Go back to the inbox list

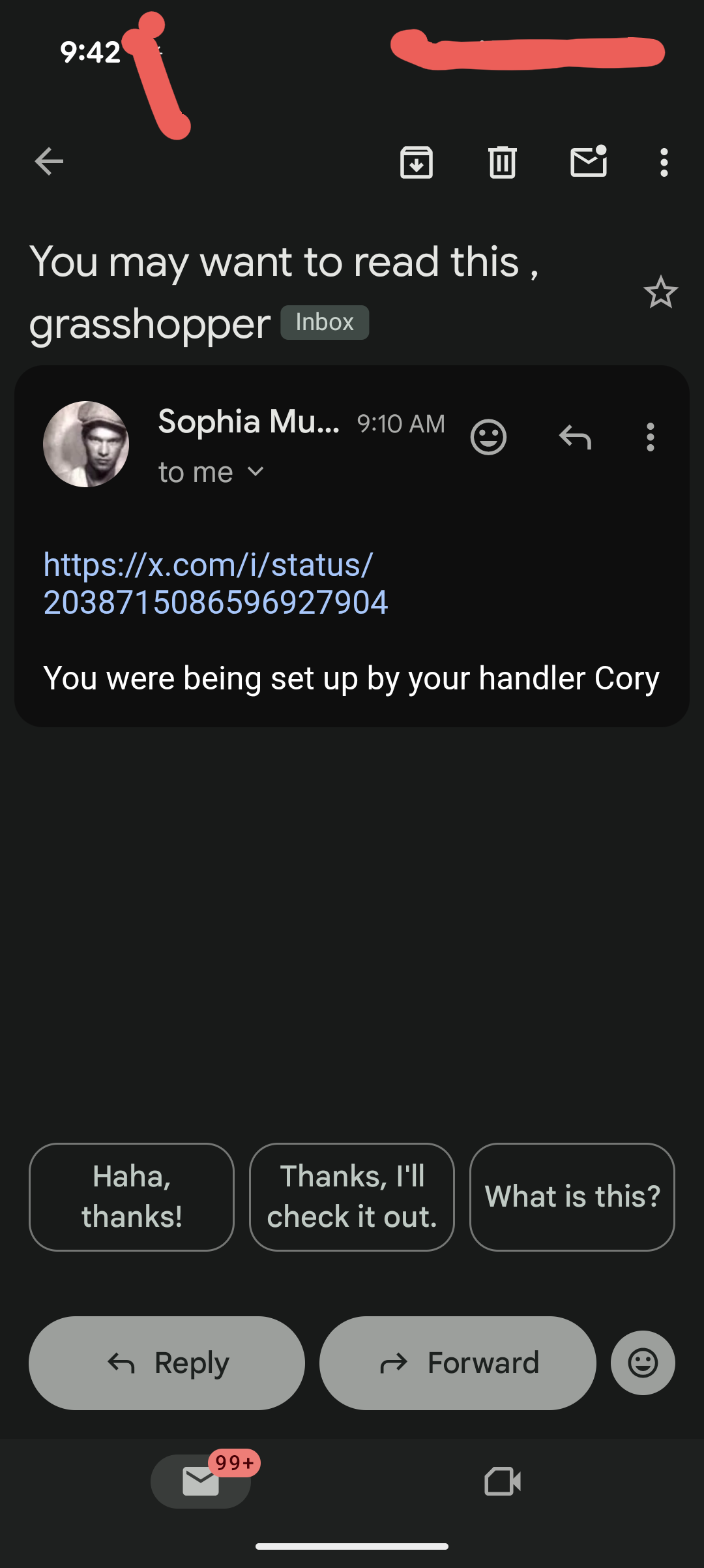click(x=49, y=162)
